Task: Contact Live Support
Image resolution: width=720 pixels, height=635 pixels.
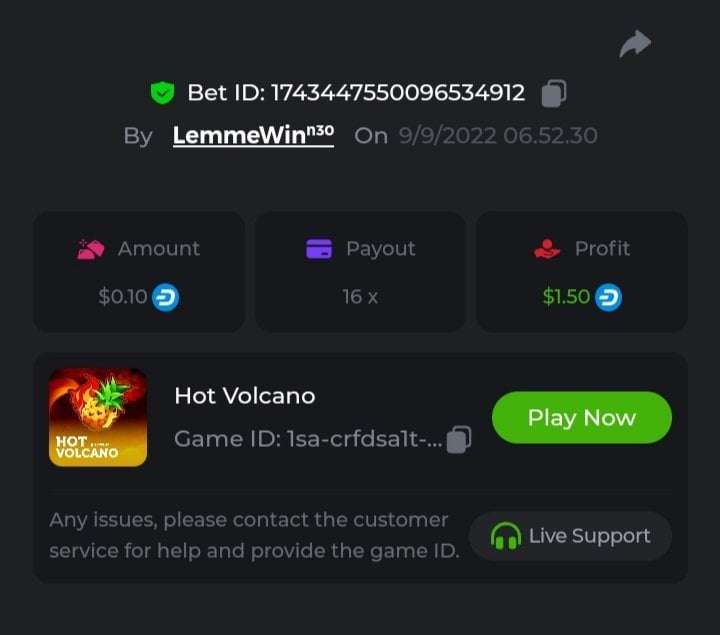Action: tap(570, 536)
